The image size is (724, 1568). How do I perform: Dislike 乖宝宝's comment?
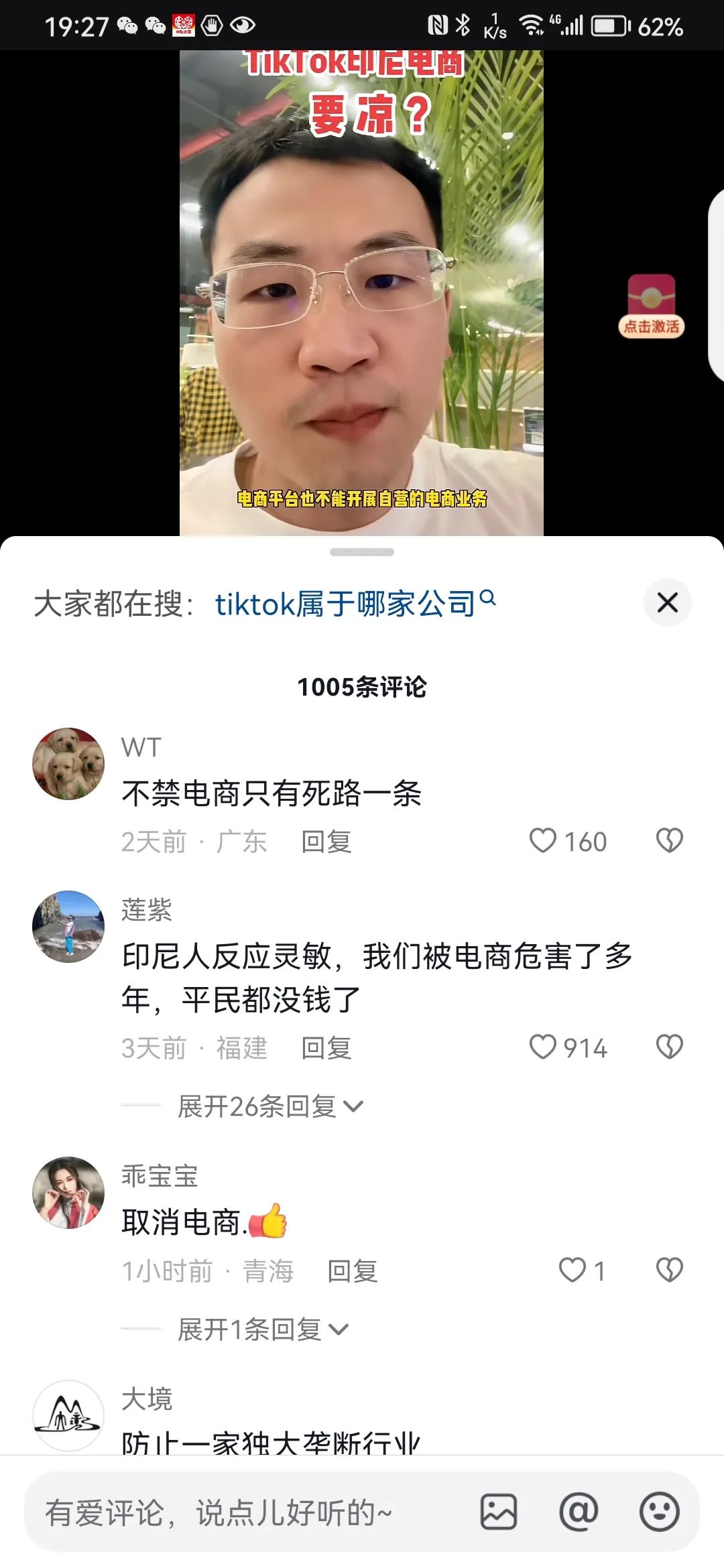pyautogui.click(x=669, y=1270)
